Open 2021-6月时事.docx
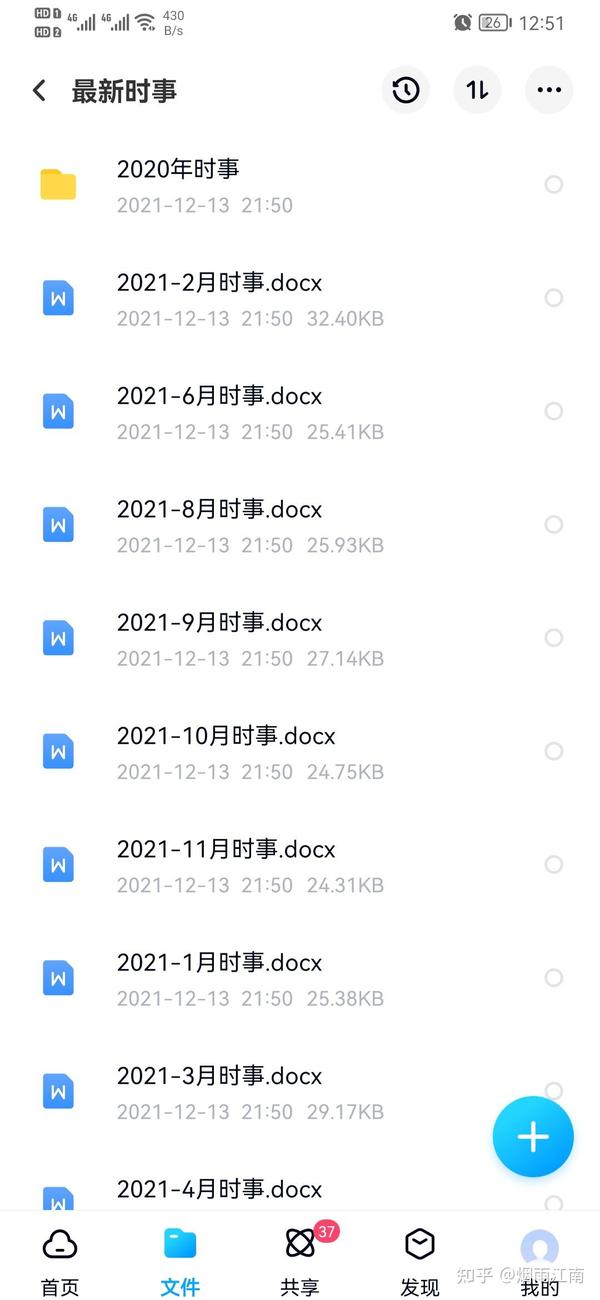The width and height of the screenshot is (600, 1300). pyautogui.click(x=300, y=412)
